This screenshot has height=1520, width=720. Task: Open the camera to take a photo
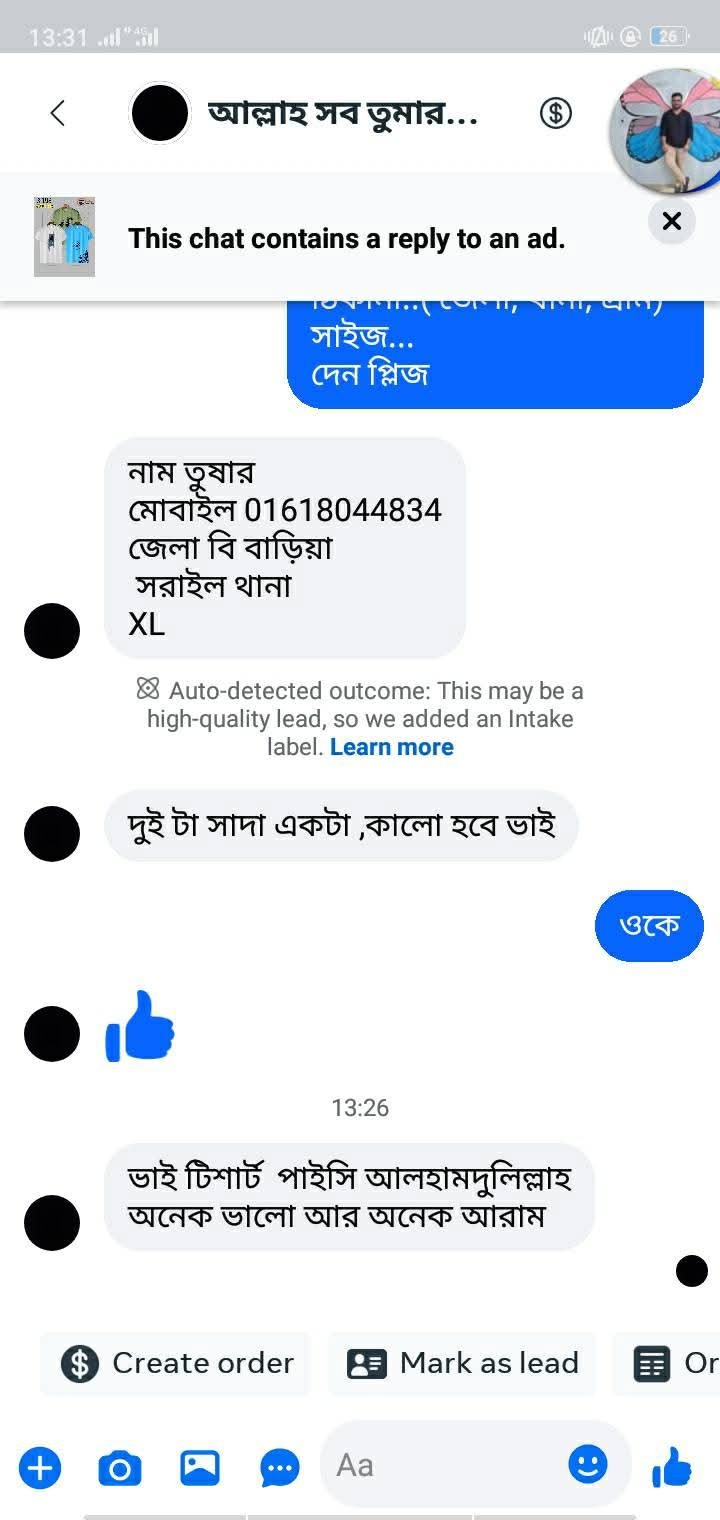(120, 1468)
